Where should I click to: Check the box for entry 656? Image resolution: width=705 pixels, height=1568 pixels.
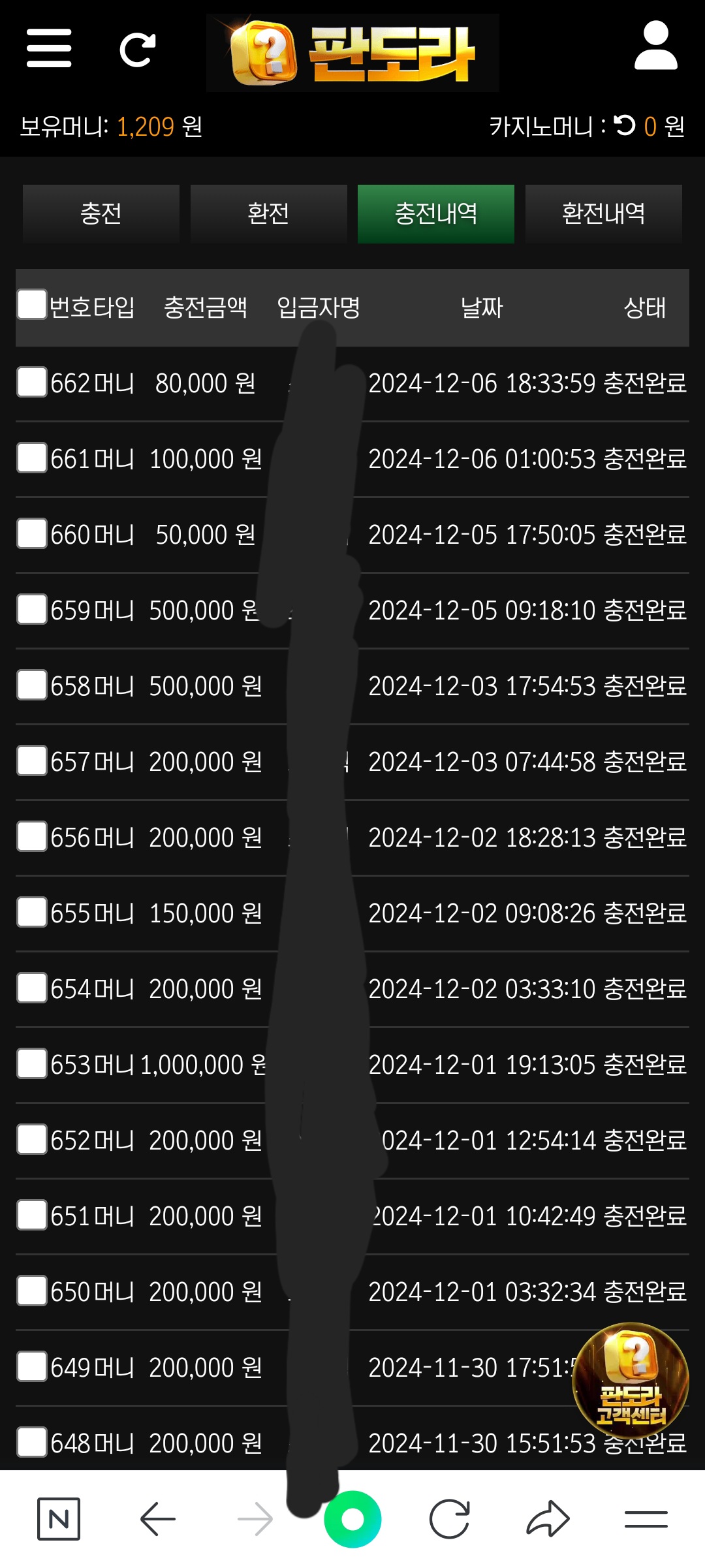tap(32, 836)
